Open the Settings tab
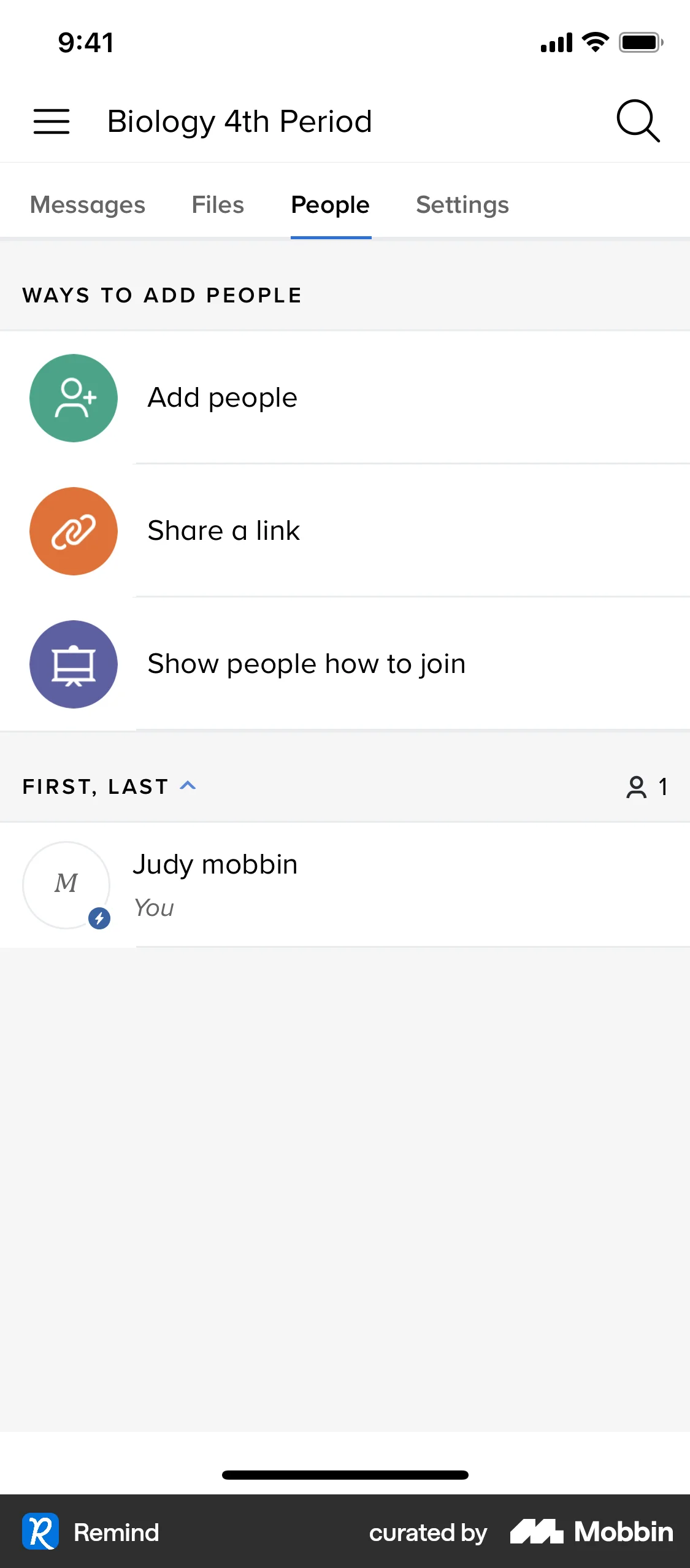The width and height of the screenshot is (690, 1568). (462, 205)
